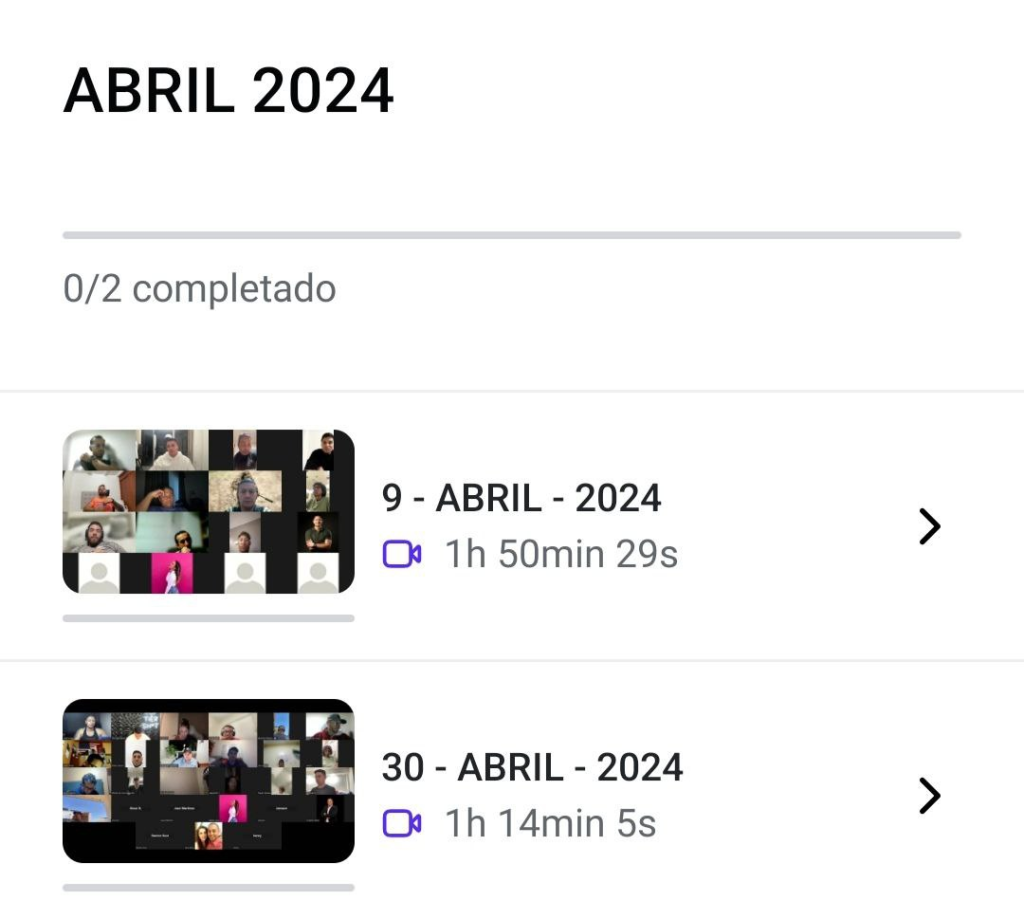Tap the chevron next to 1h 14min 5s
The image size is (1024, 919).
[x=930, y=796]
